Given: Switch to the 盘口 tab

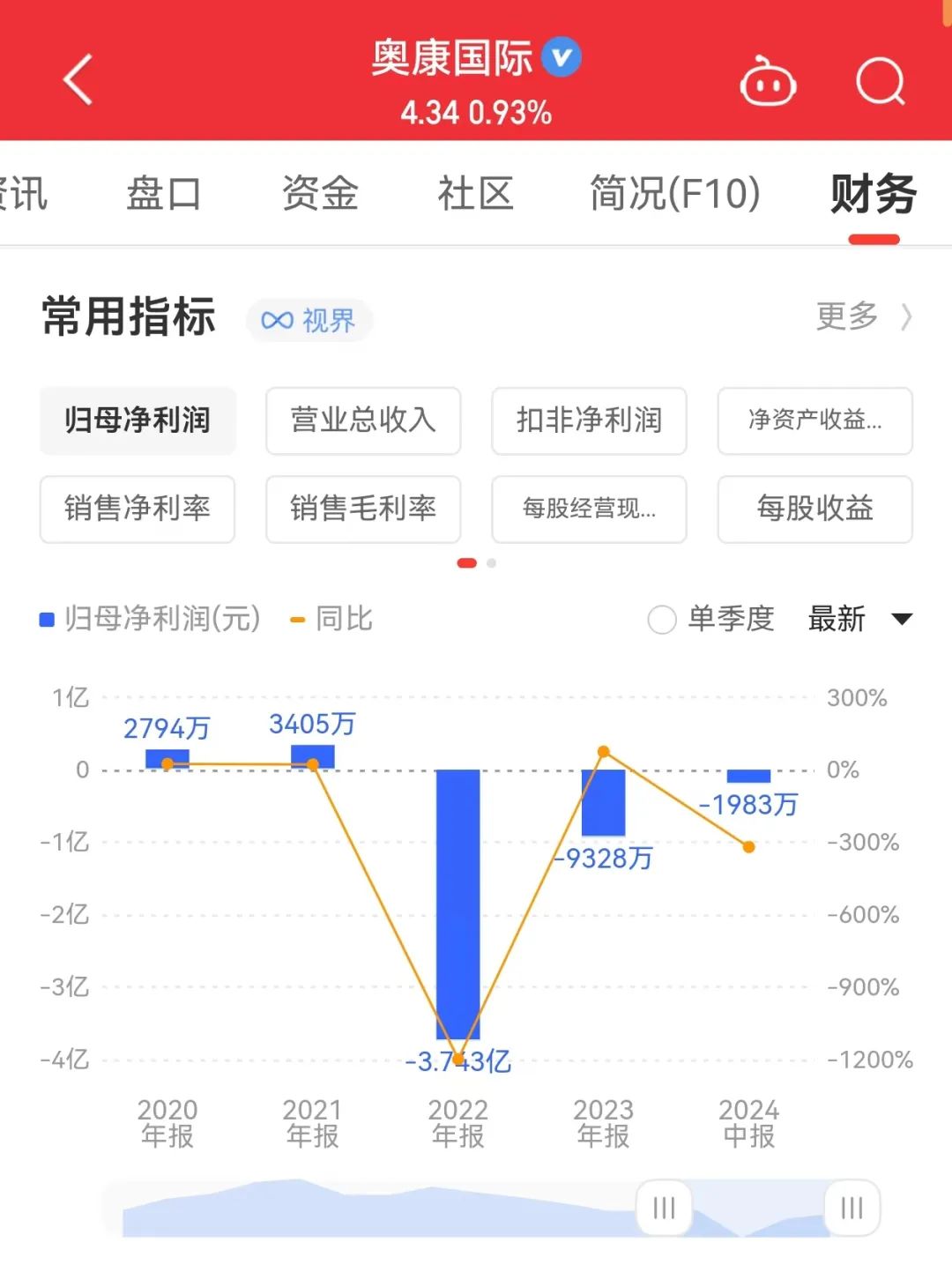Looking at the screenshot, I should pyautogui.click(x=164, y=193).
